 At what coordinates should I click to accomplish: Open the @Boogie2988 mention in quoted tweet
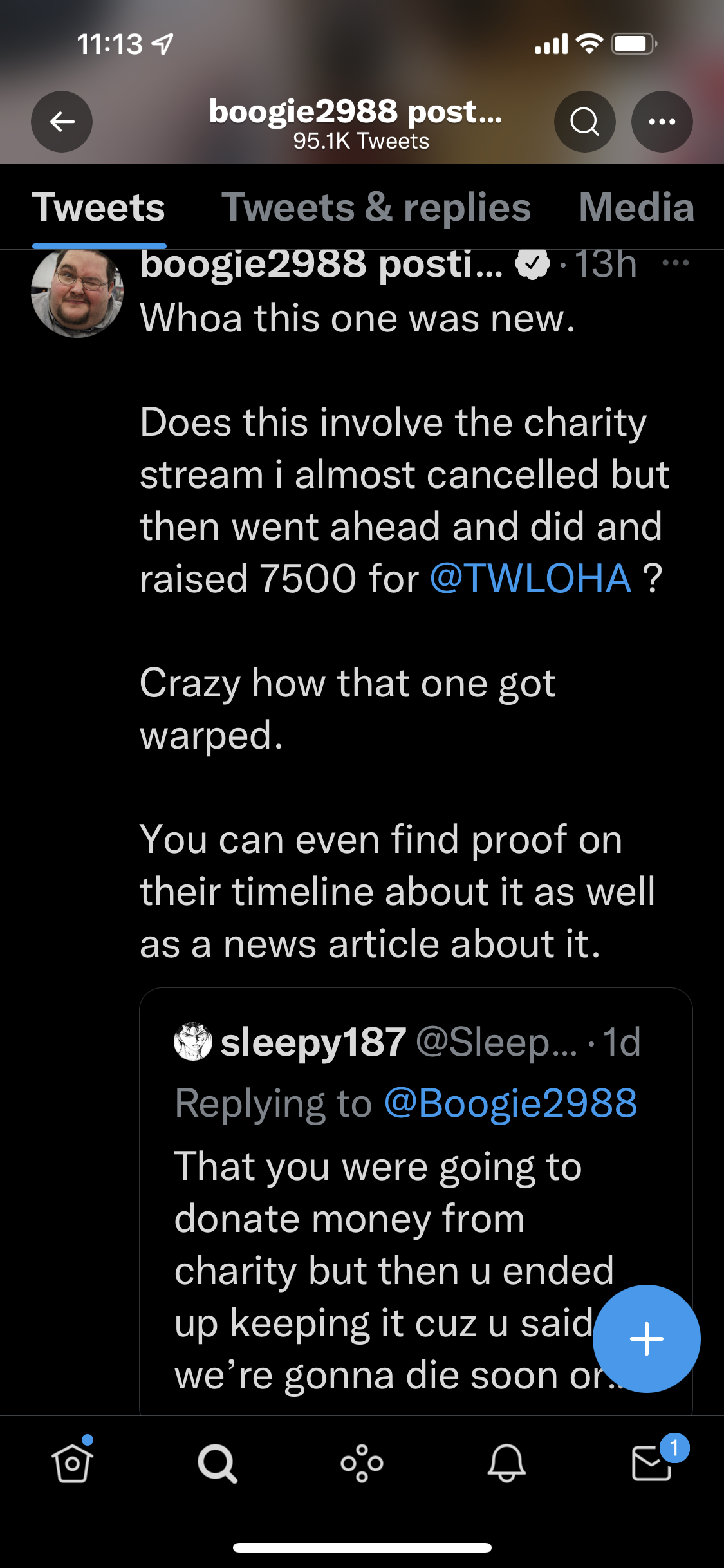pos(510,1103)
